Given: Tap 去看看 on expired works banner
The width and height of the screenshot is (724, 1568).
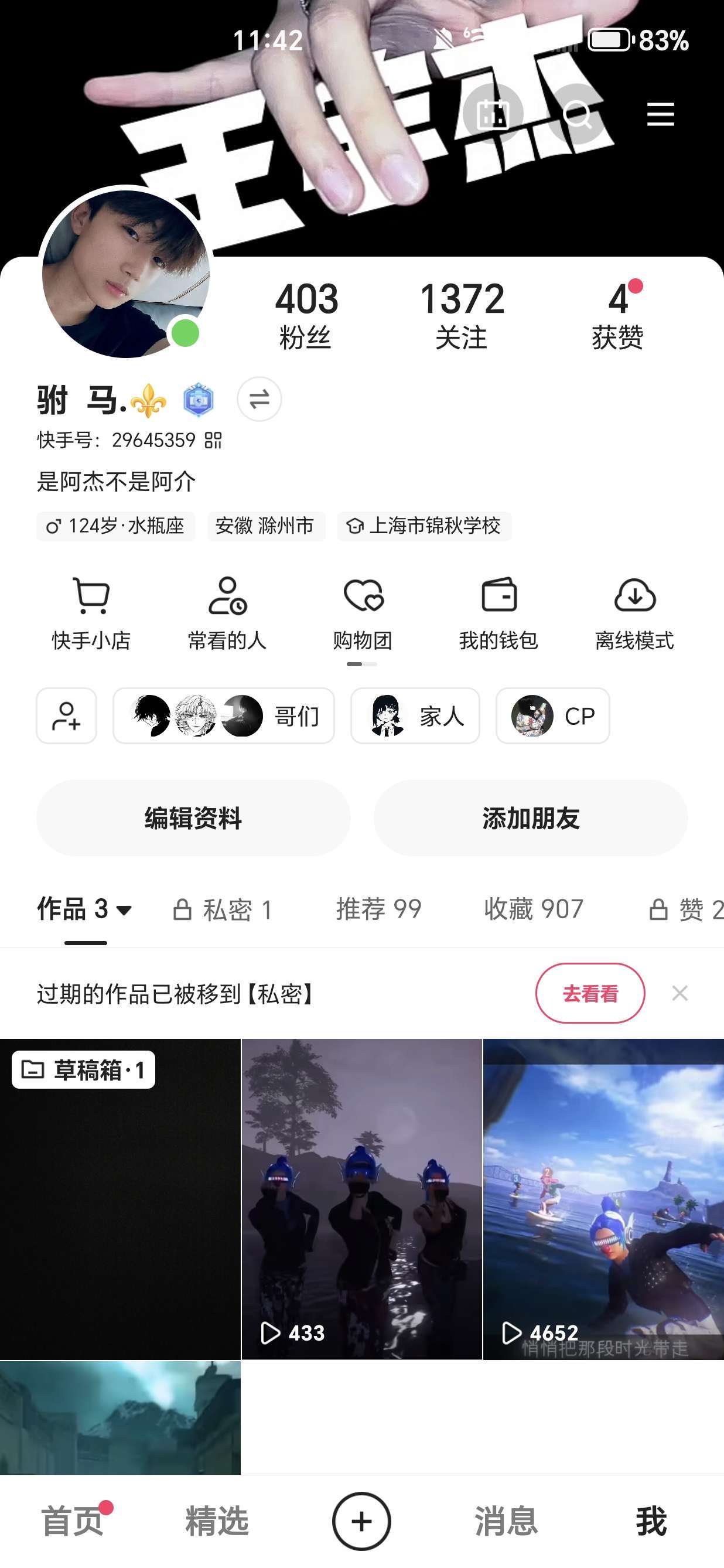Looking at the screenshot, I should (589, 993).
